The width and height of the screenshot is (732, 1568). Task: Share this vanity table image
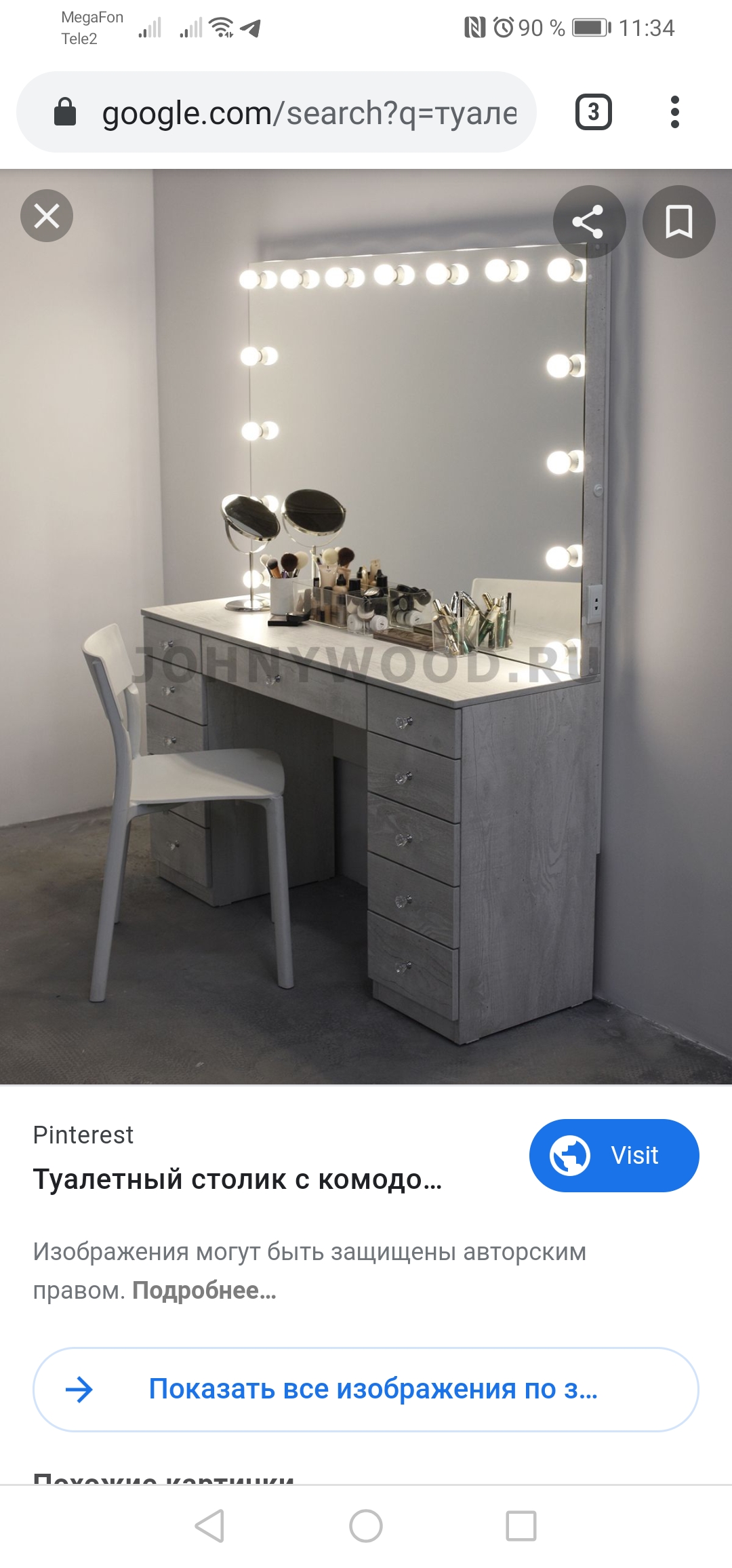click(588, 222)
